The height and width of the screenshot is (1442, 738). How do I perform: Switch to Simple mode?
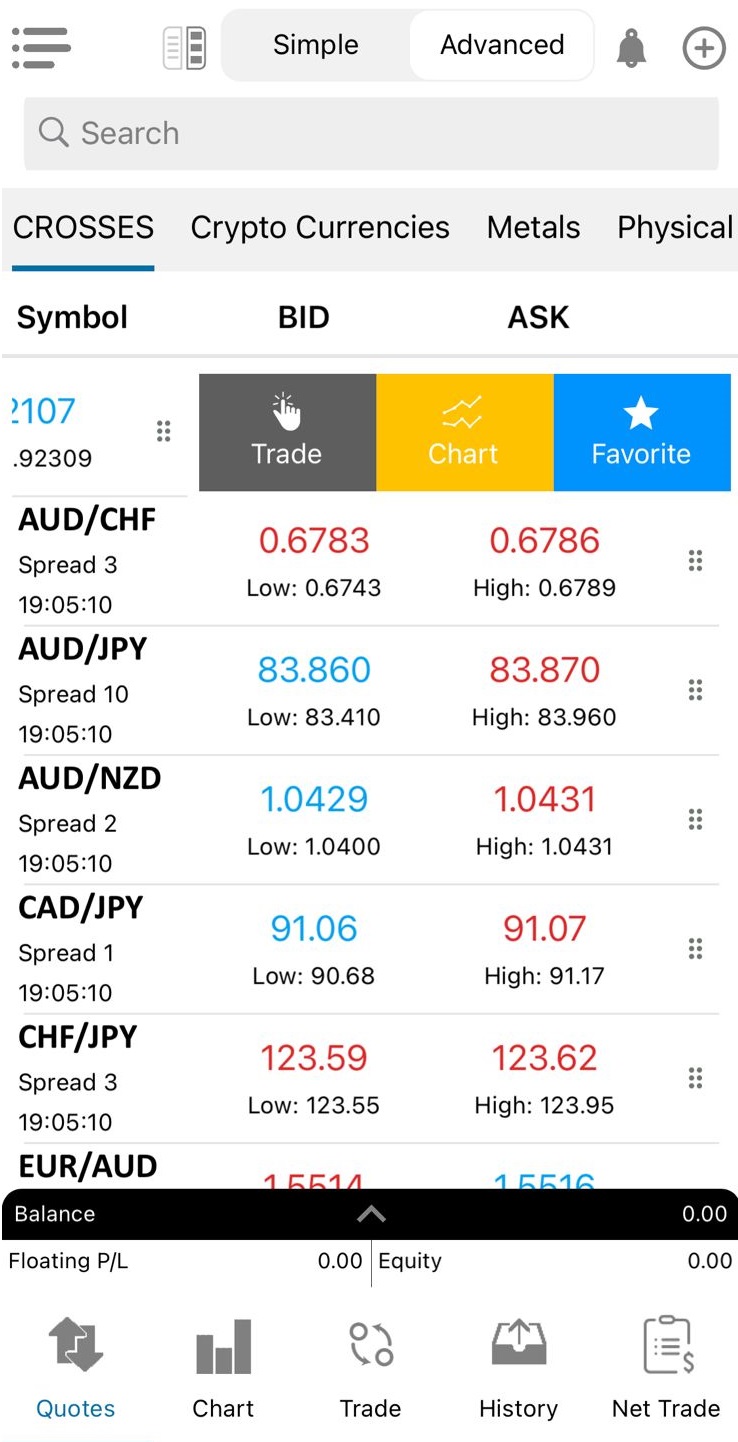click(316, 45)
